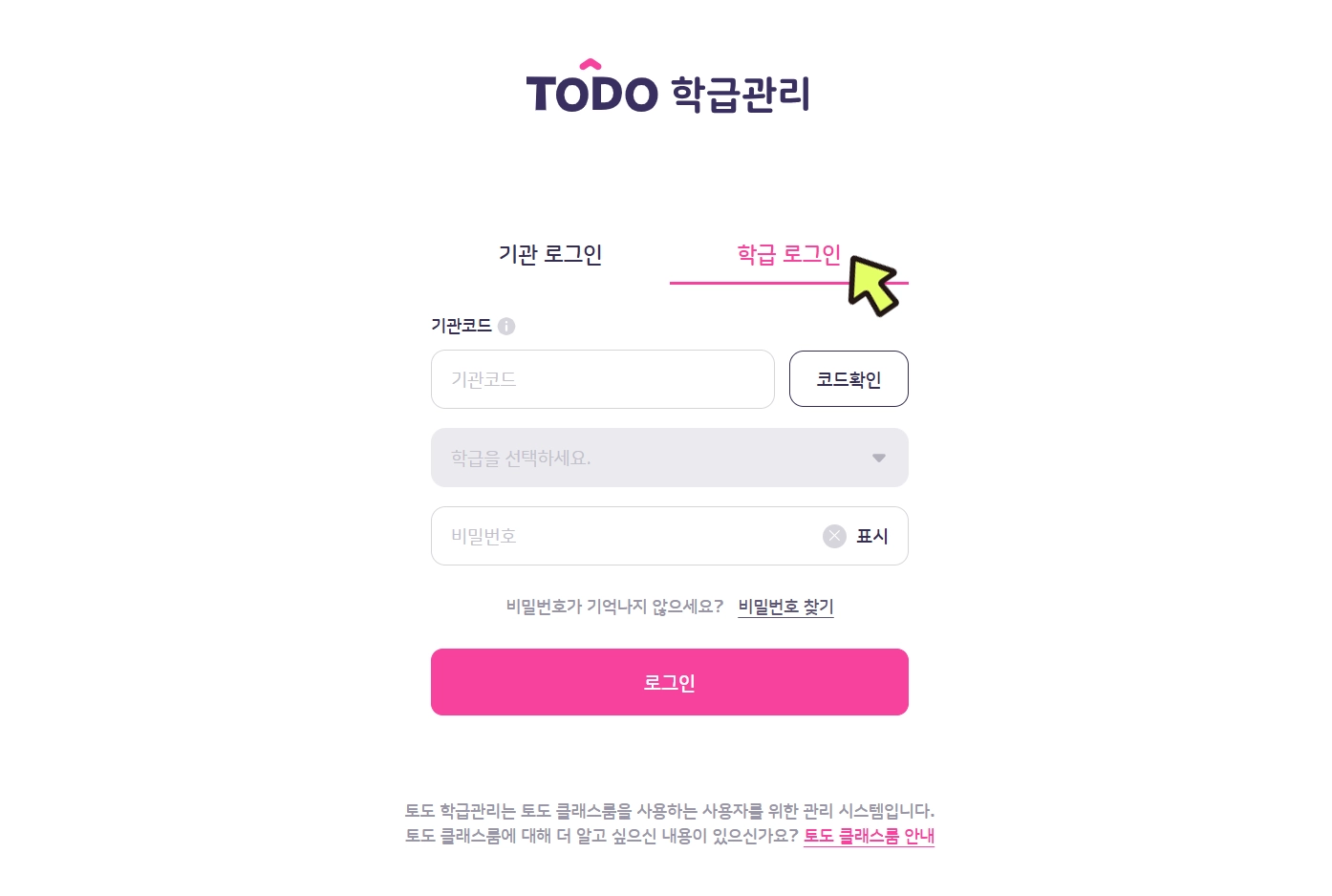Focus the 비밀번호 password field
The image size is (1332, 896).
click(621, 536)
